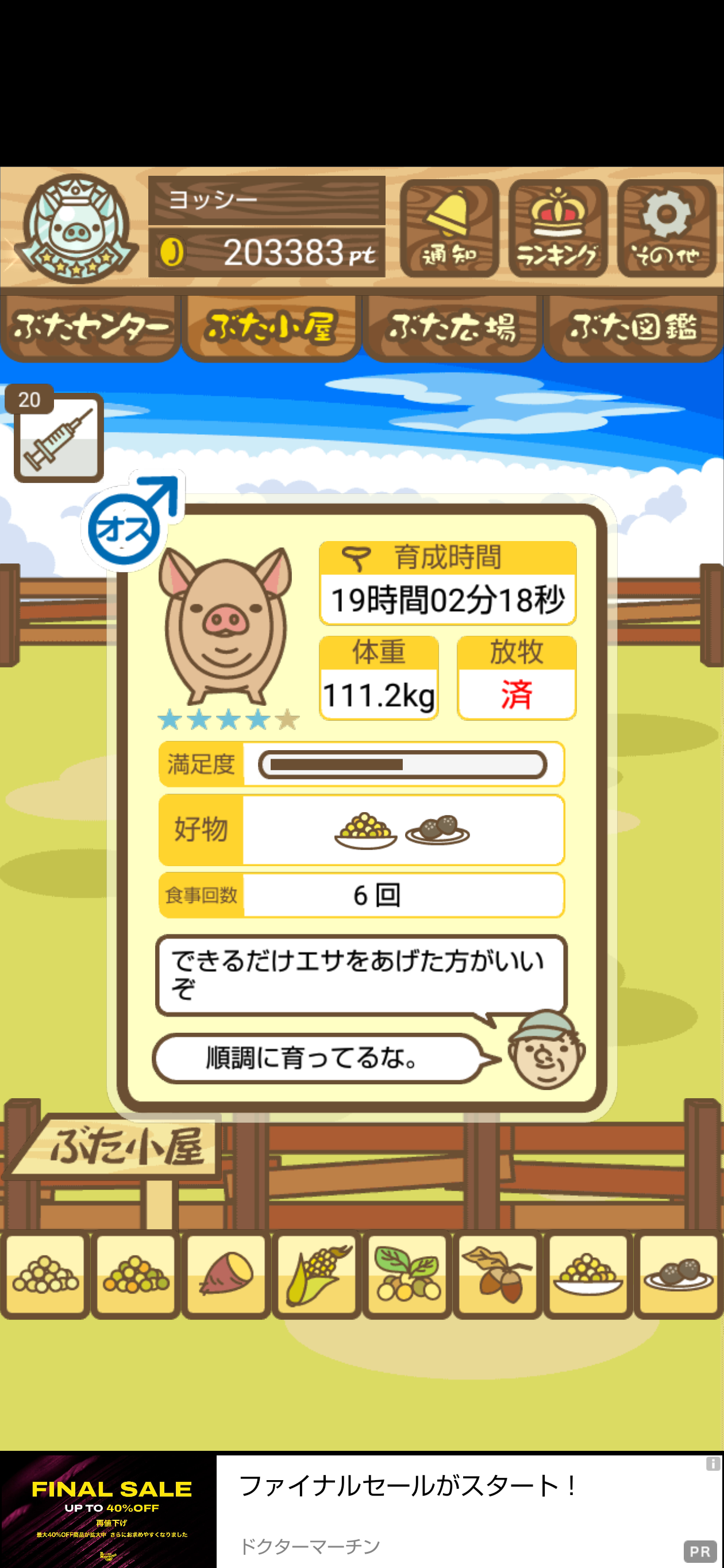Switch to the ぶたセンター tab

[x=91, y=327]
